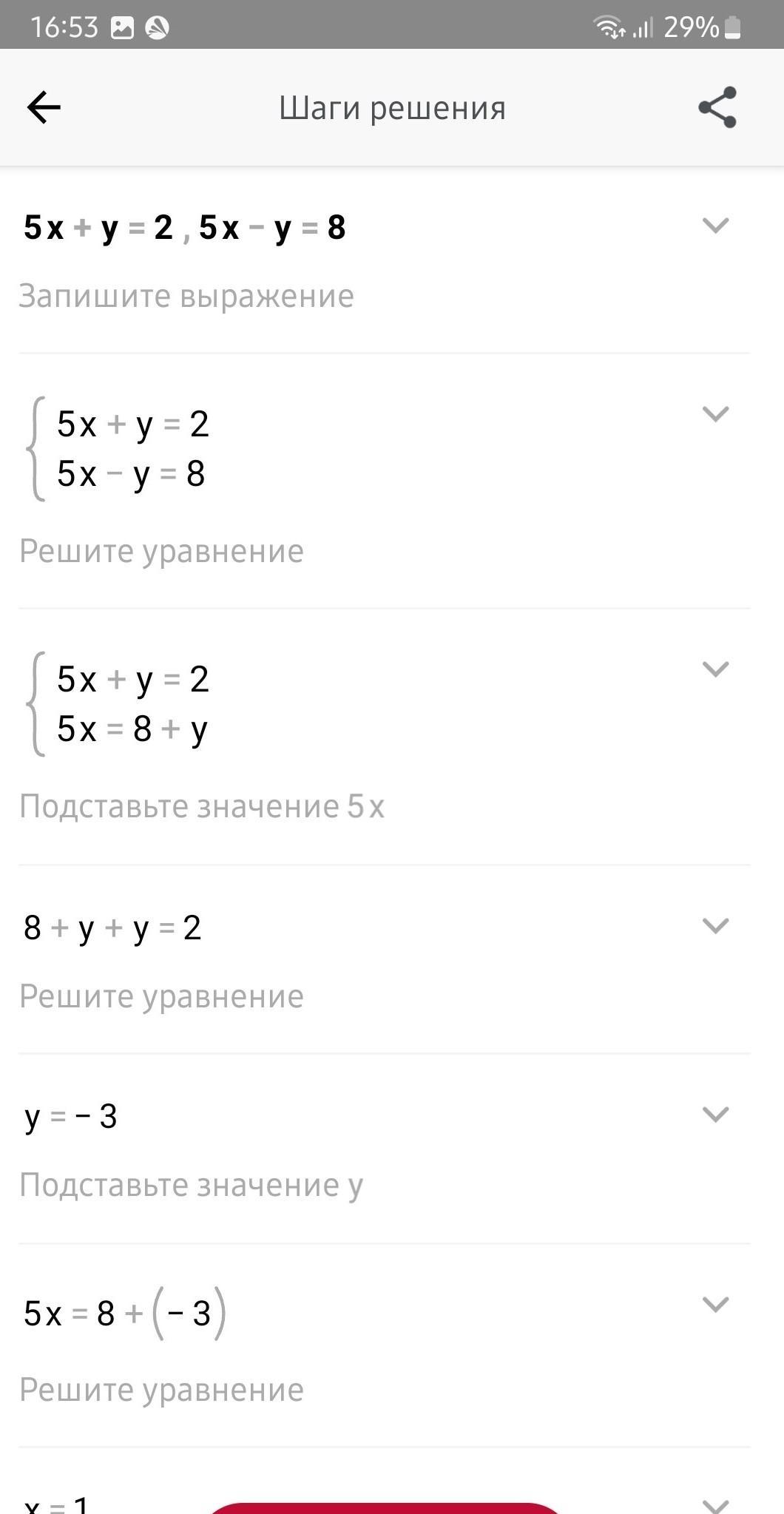Expand the 'Подставьте значение y' step
Image resolution: width=784 pixels, height=1514 pixels.
coord(715,1114)
